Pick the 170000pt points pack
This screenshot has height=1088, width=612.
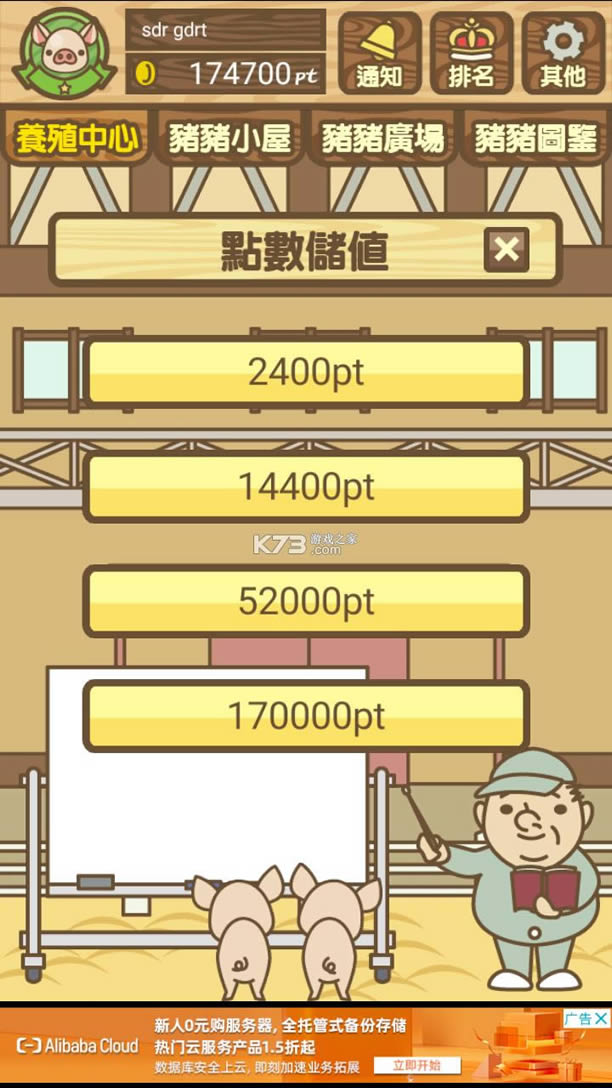point(305,716)
